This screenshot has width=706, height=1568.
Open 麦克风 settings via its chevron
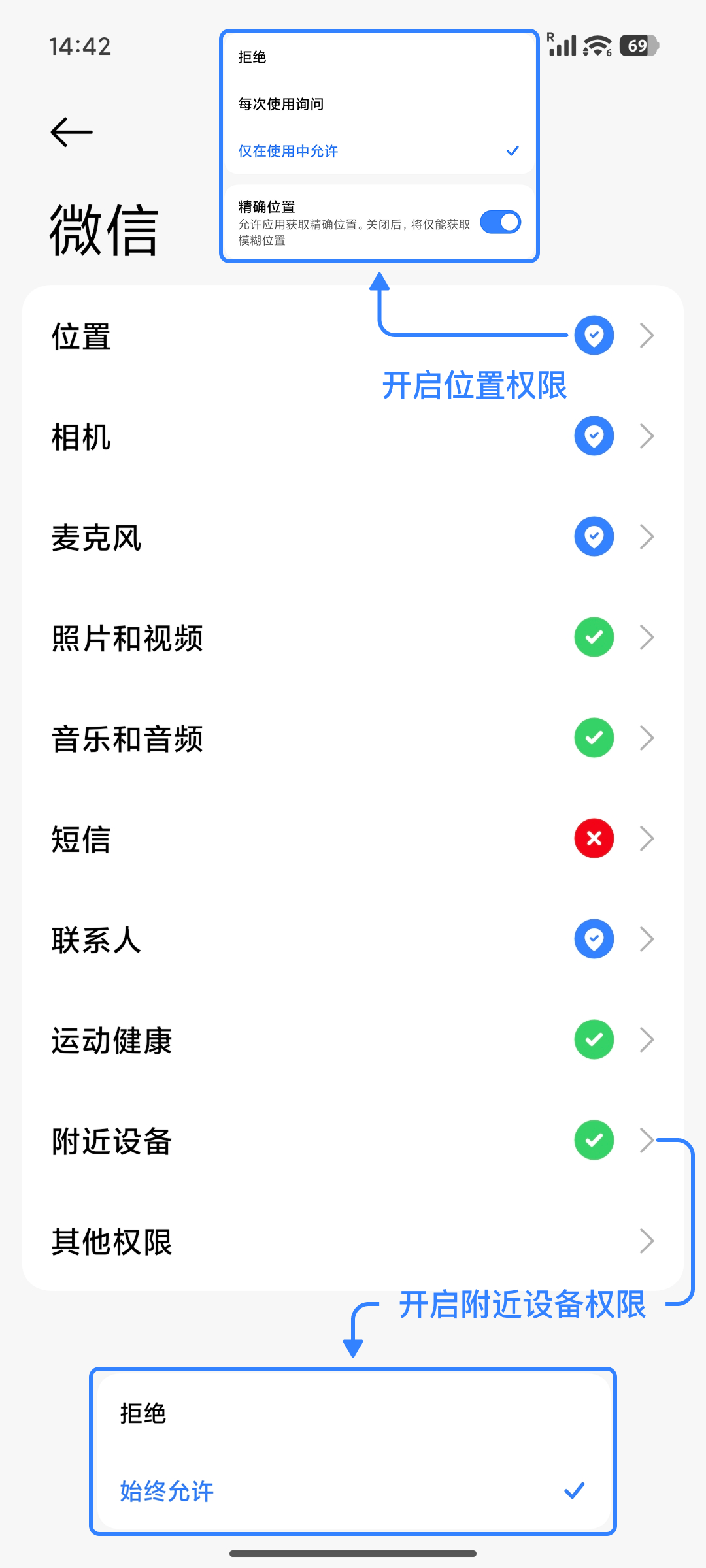click(647, 536)
